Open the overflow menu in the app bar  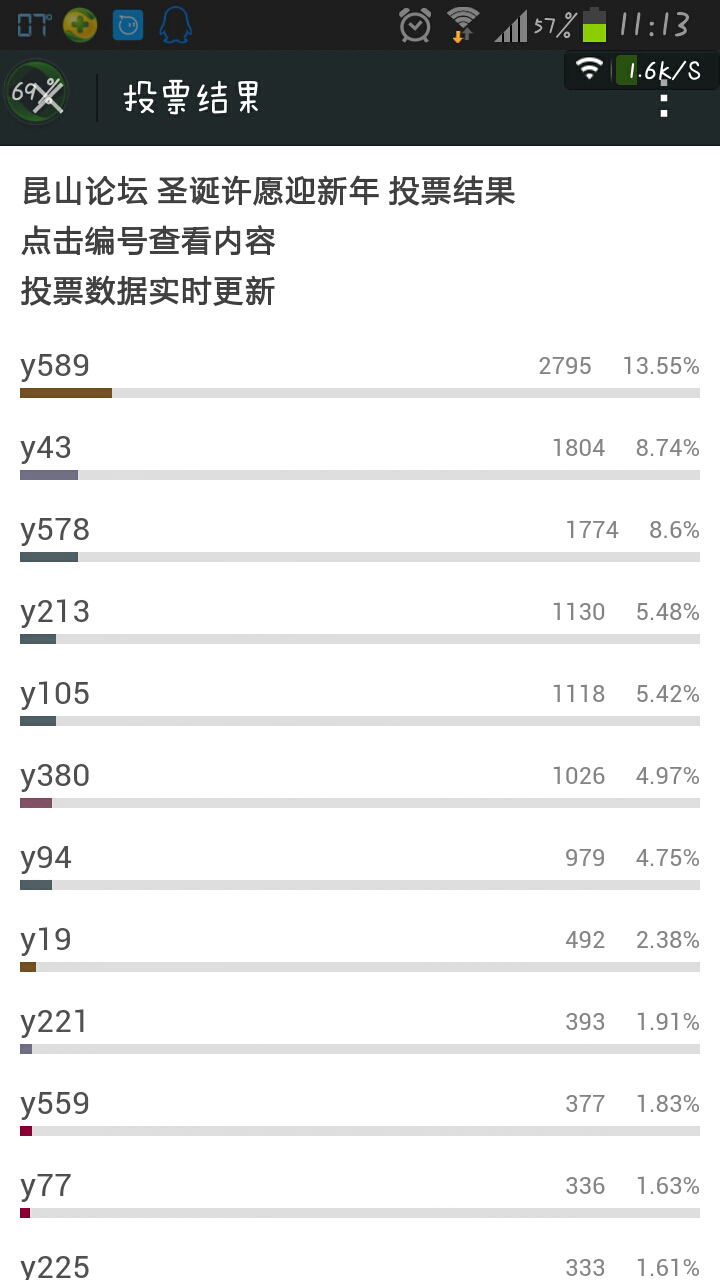[664, 98]
